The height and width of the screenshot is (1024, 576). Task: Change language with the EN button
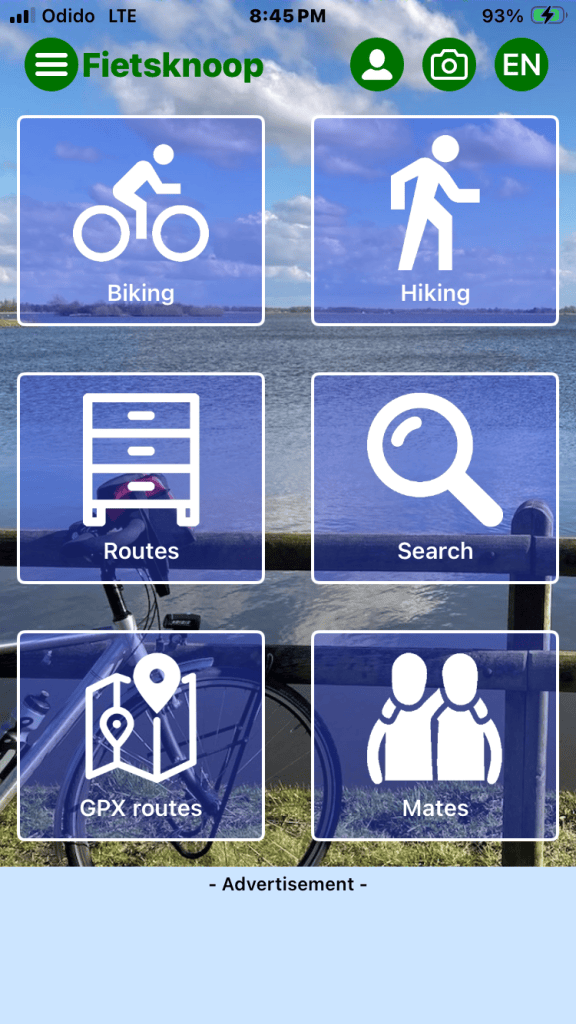(521, 65)
